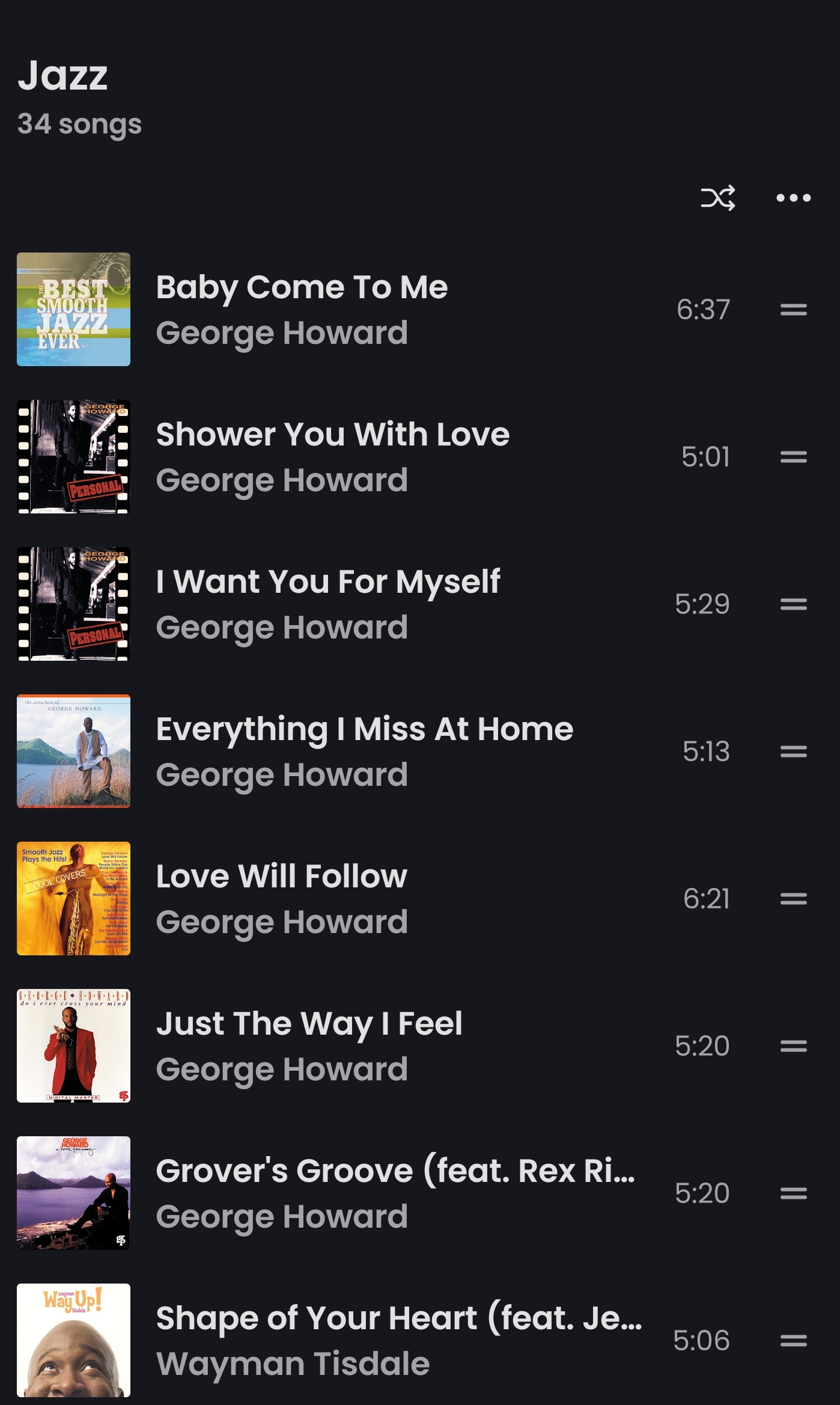This screenshot has width=840, height=1405.
Task: Open the playlist options menu
Action: click(793, 197)
